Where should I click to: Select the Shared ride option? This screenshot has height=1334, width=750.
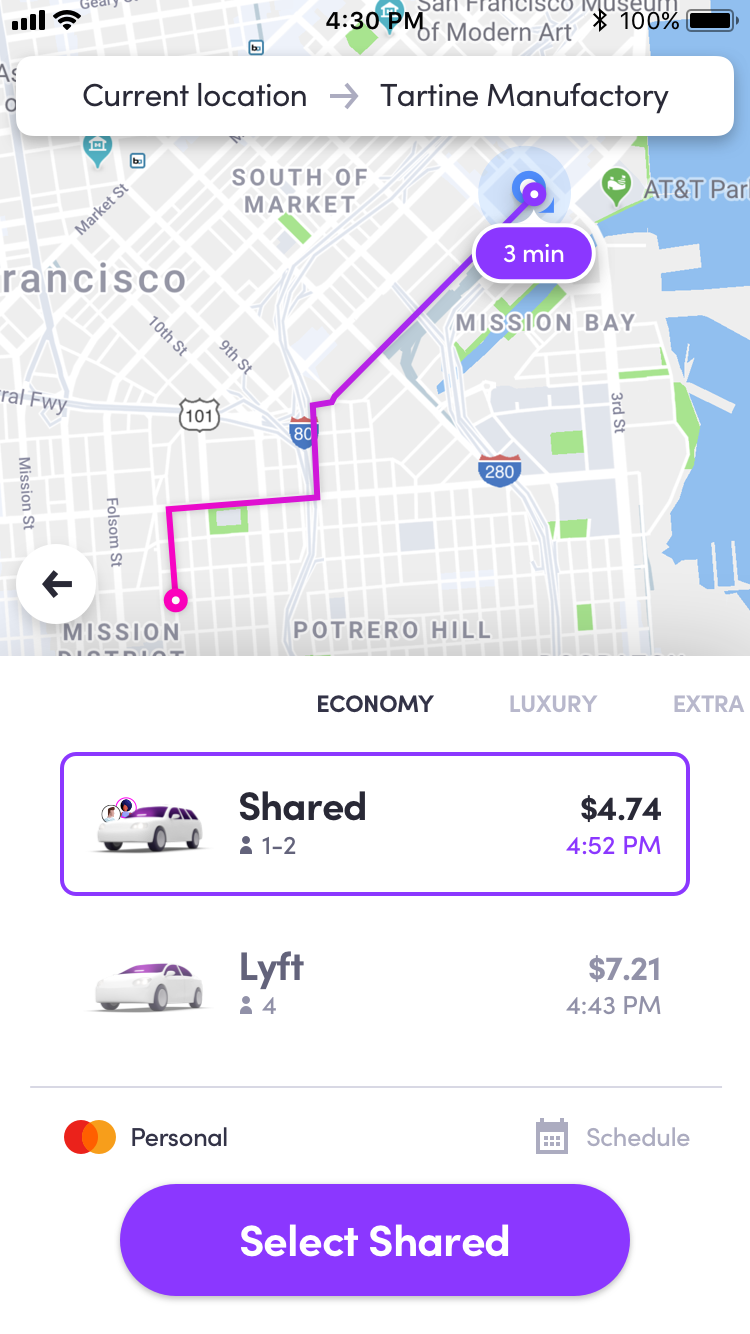pos(375,822)
